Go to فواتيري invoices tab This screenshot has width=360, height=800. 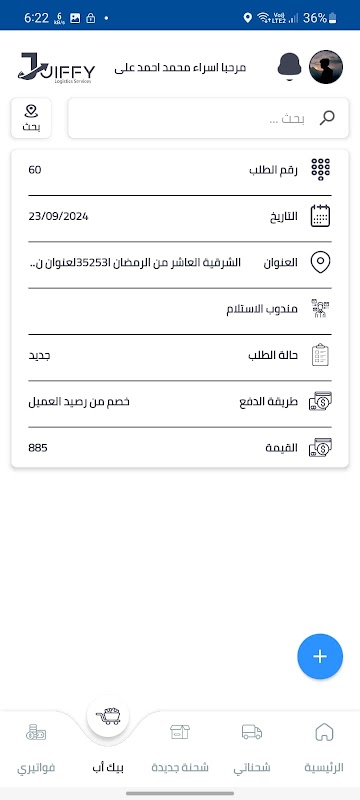pyautogui.click(x=36, y=747)
